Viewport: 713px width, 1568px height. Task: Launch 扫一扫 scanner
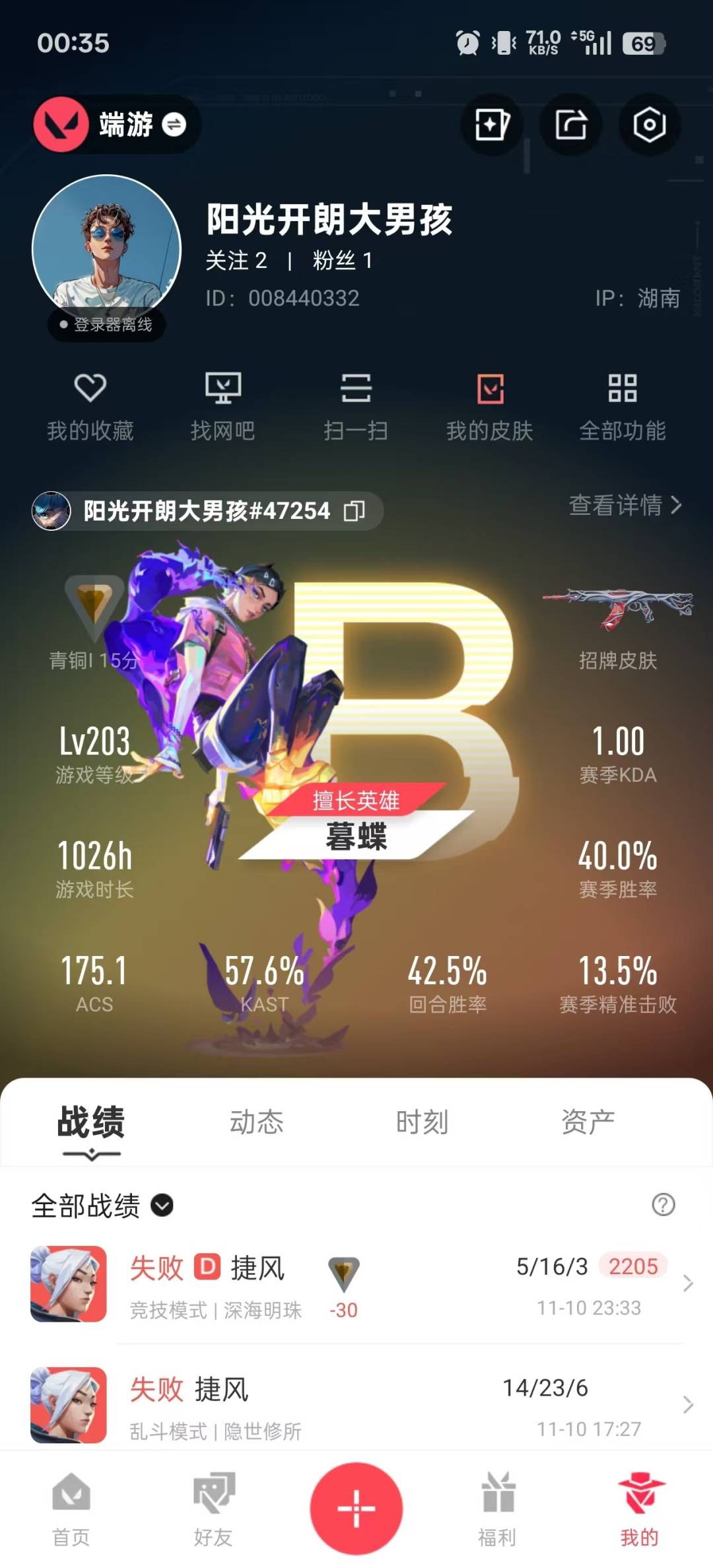356,405
